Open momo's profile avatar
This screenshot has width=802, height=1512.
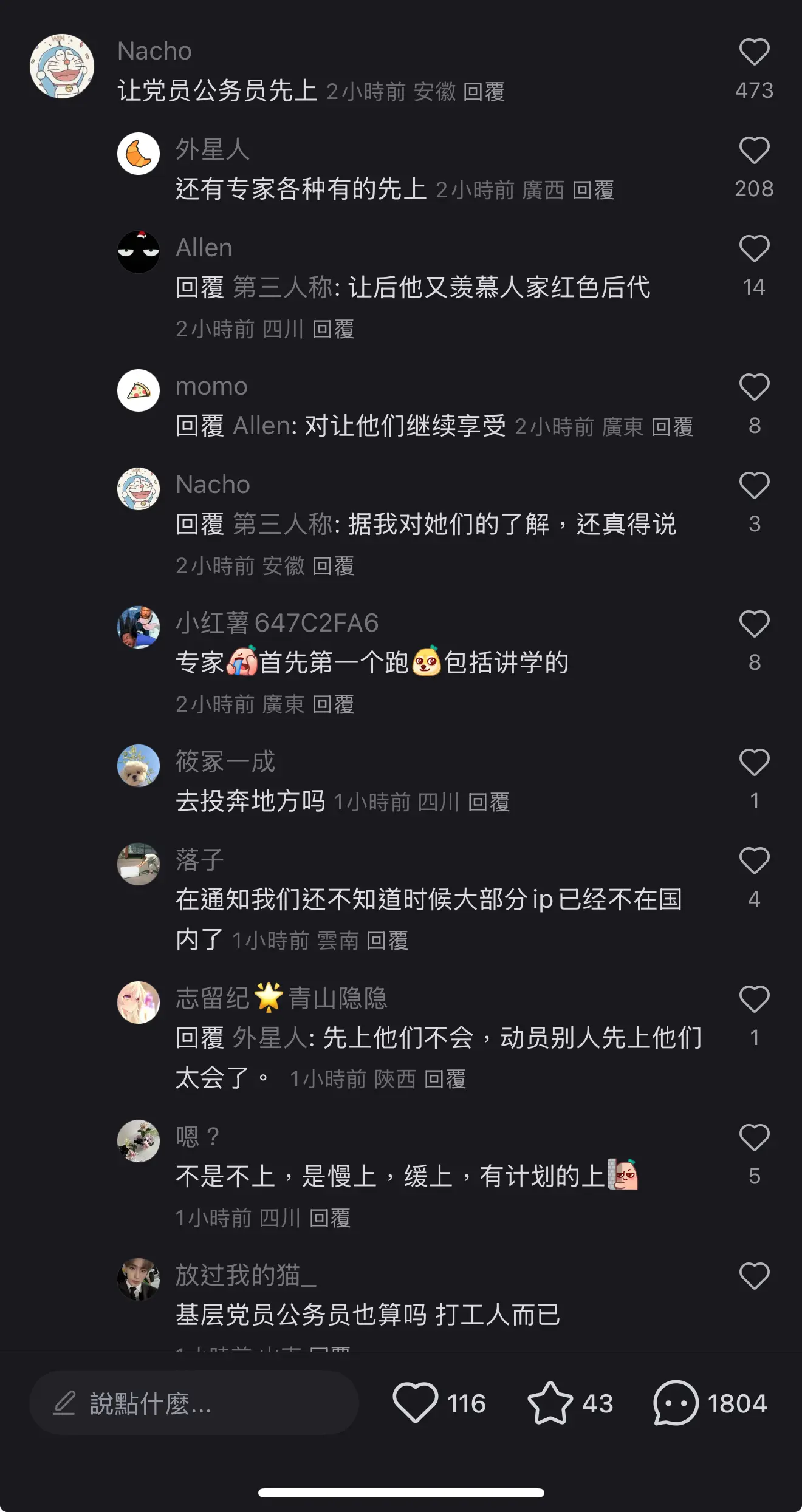(139, 390)
